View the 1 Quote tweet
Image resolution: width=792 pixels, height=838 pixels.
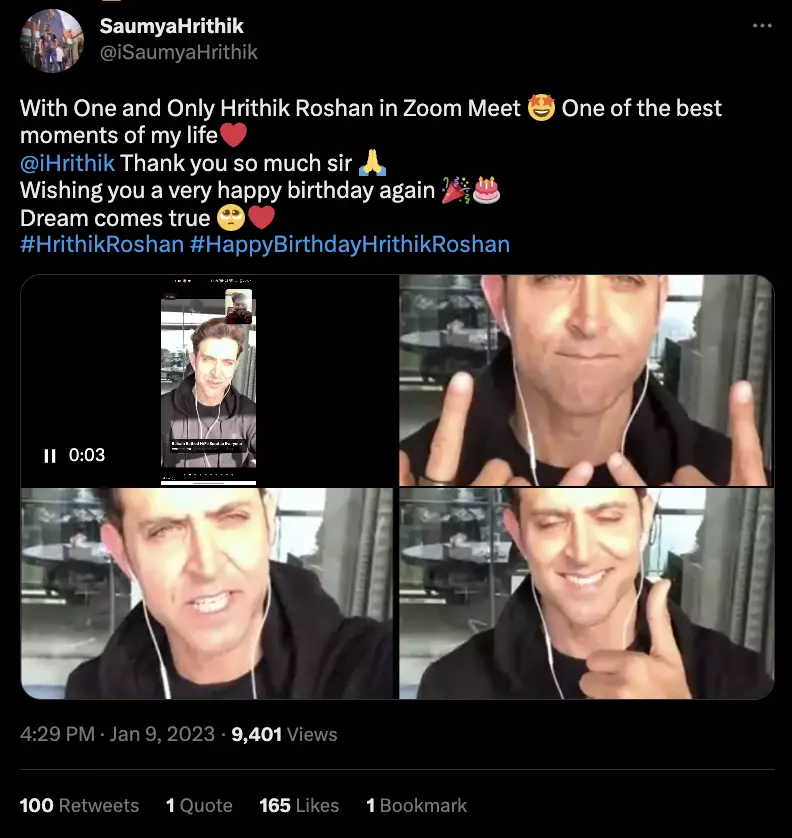(x=199, y=805)
